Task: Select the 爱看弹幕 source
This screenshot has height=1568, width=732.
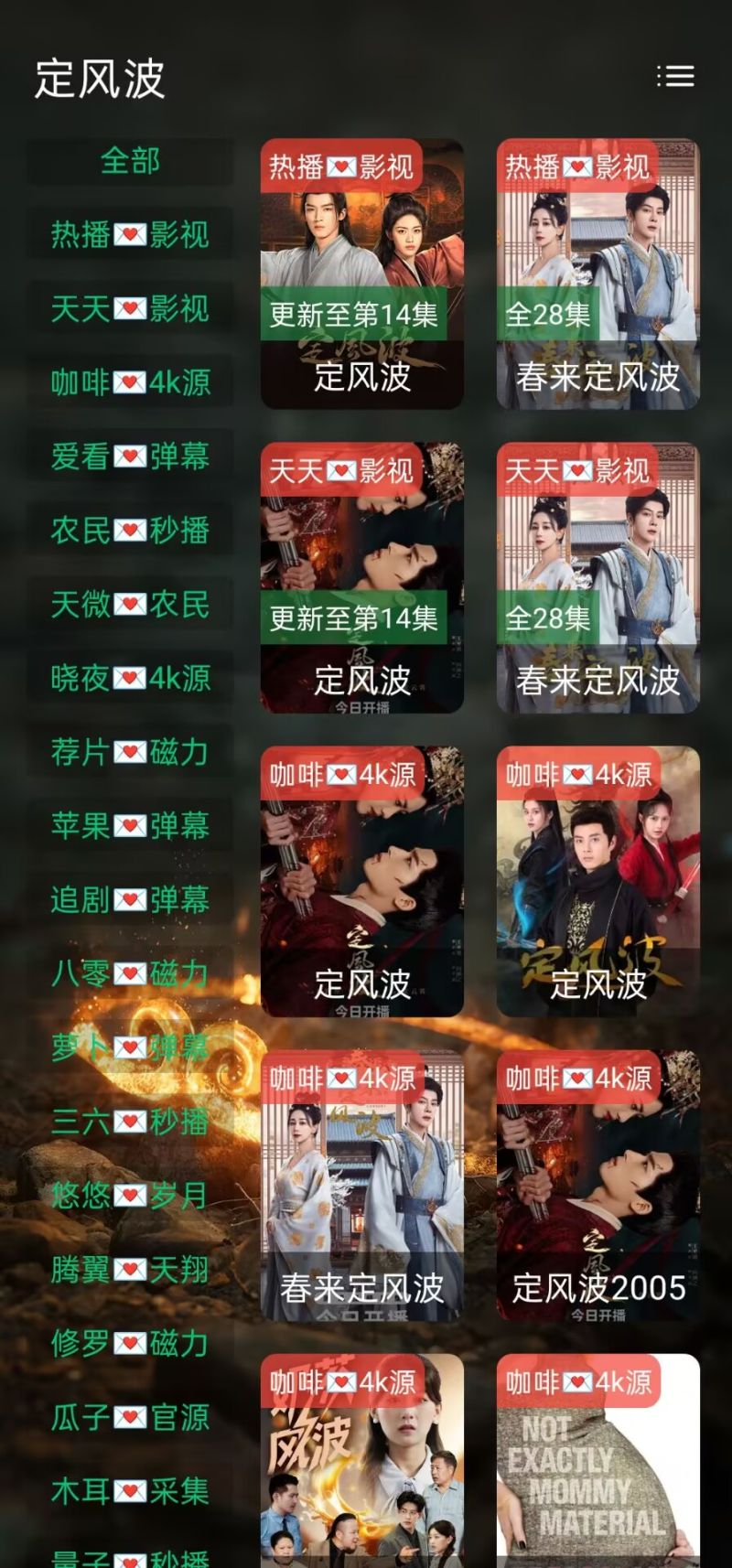Action: pyautogui.click(x=130, y=456)
